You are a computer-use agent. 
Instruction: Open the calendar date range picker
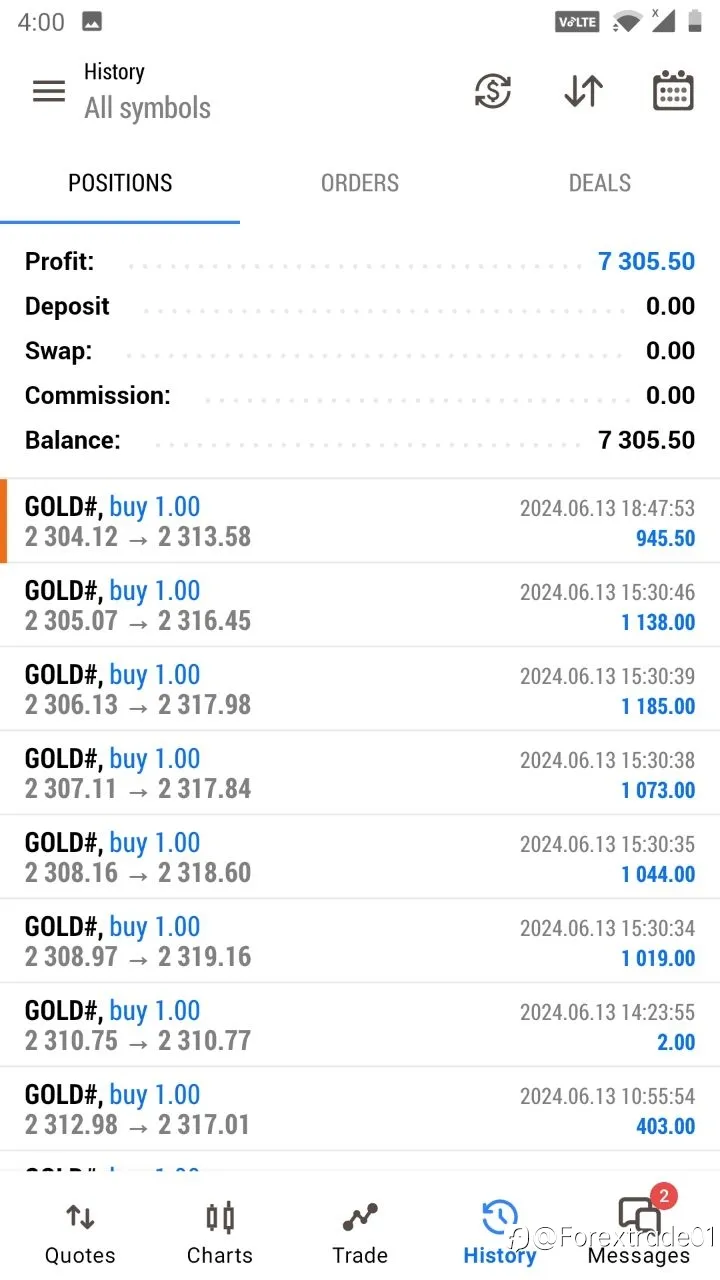tap(673, 91)
